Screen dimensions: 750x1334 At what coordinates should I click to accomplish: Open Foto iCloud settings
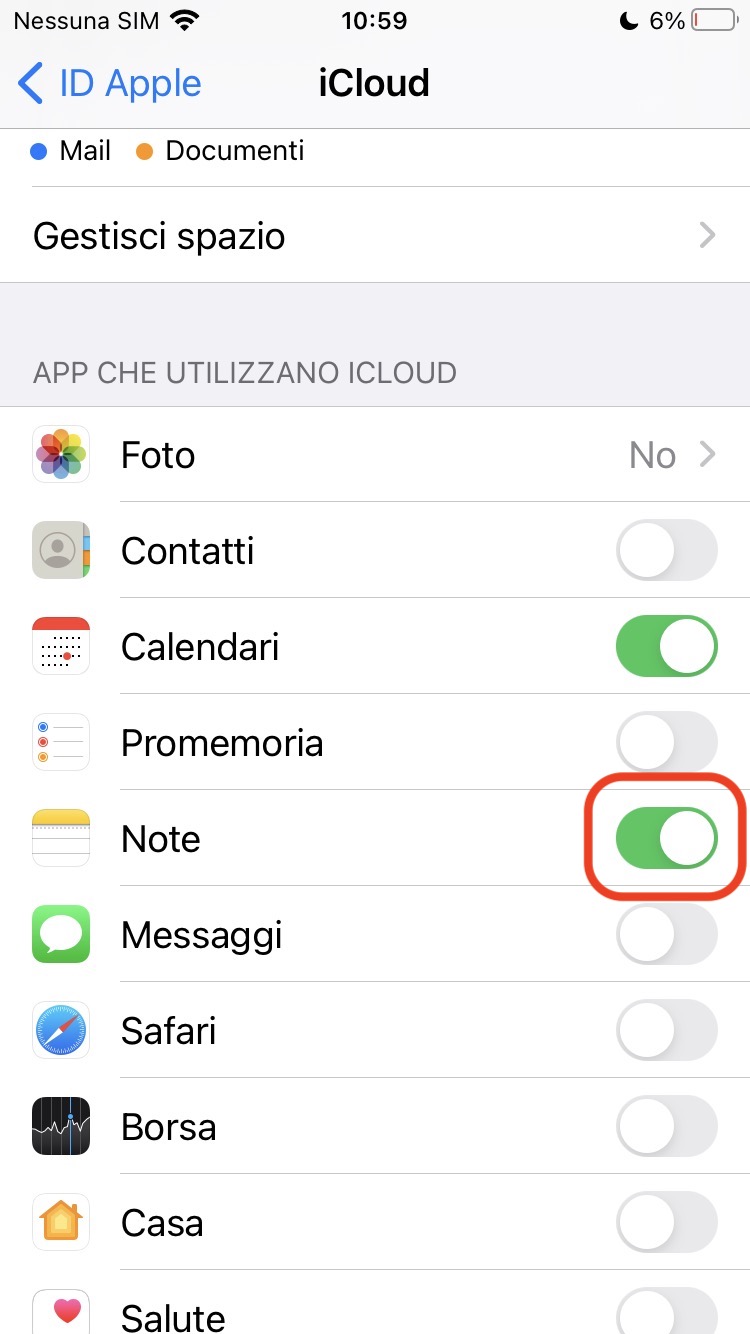(375, 455)
